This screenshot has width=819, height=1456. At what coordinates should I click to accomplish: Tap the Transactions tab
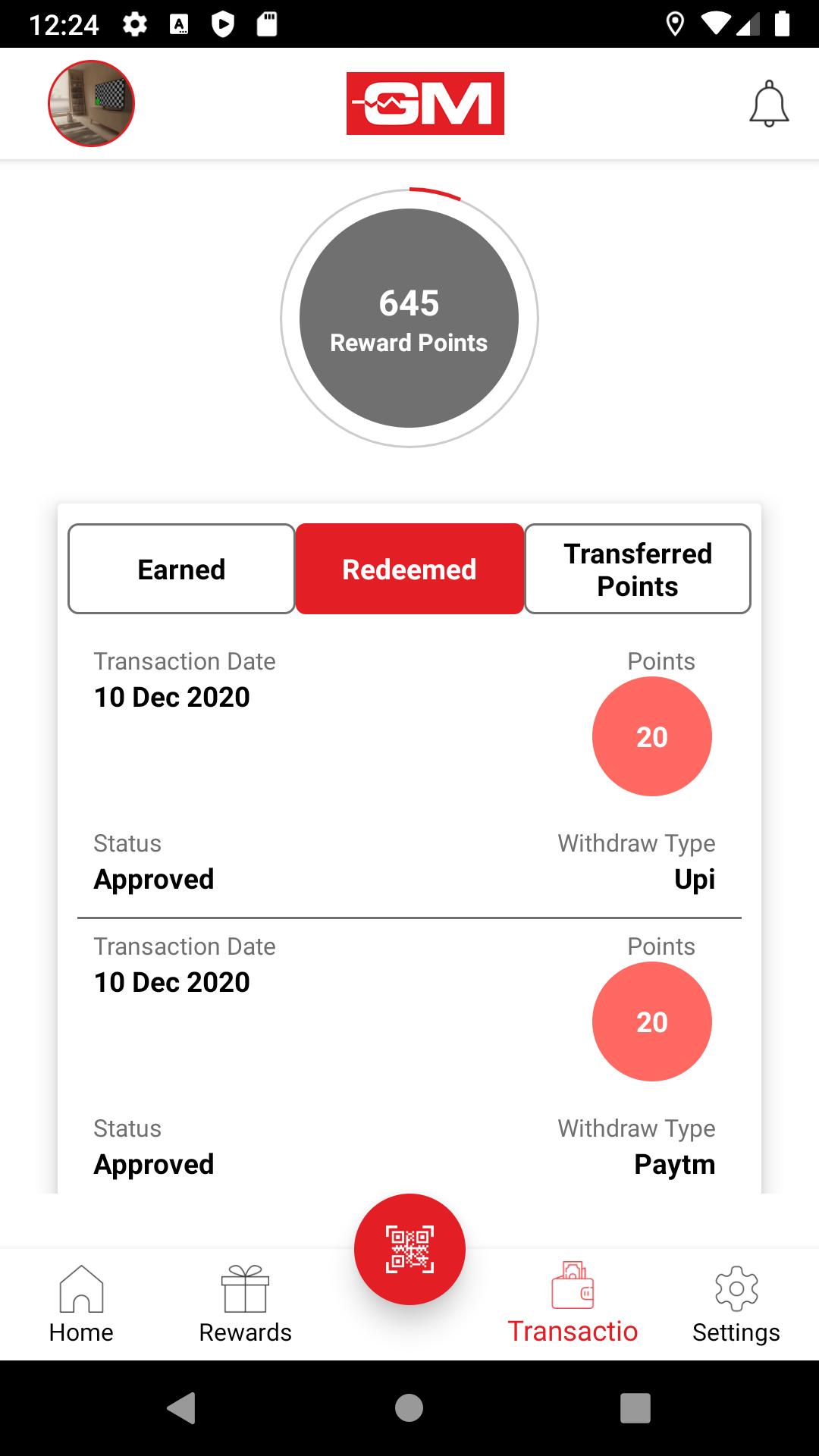(x=573, y=1304)
